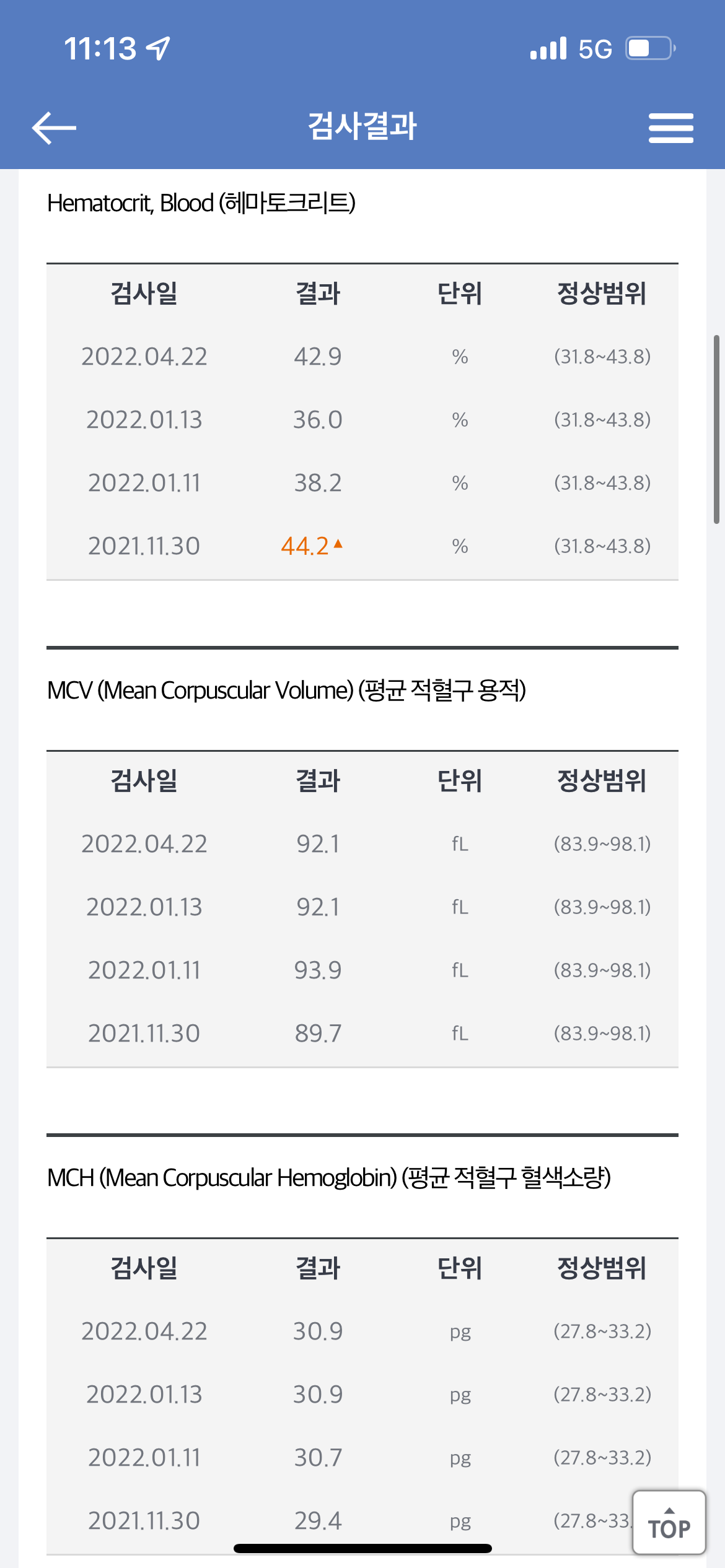The image size is (725, 1568).
Task: Open the hamburger menu
Action: tap(670, 128)
